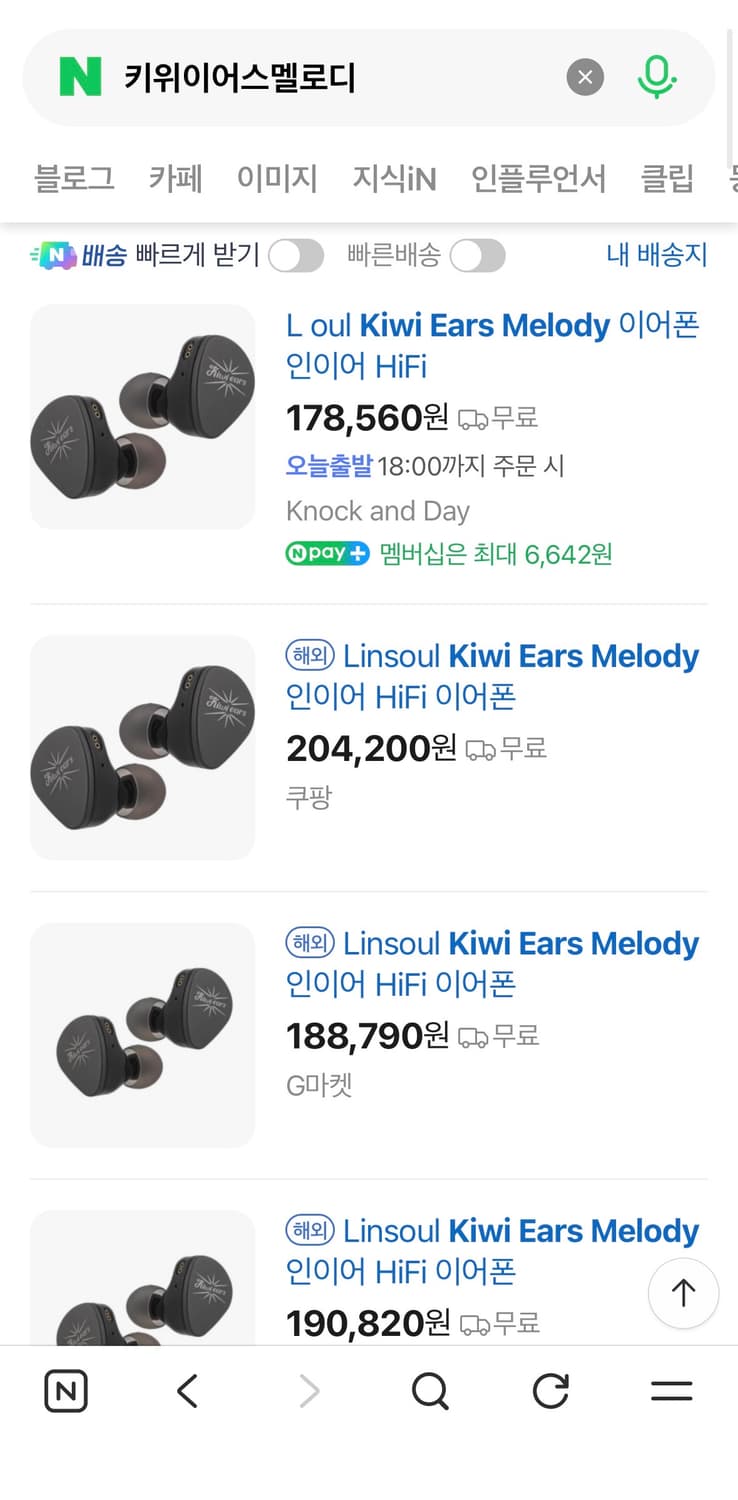Clear the search query with the X button
738x1500 pixels.
point(585,77)
